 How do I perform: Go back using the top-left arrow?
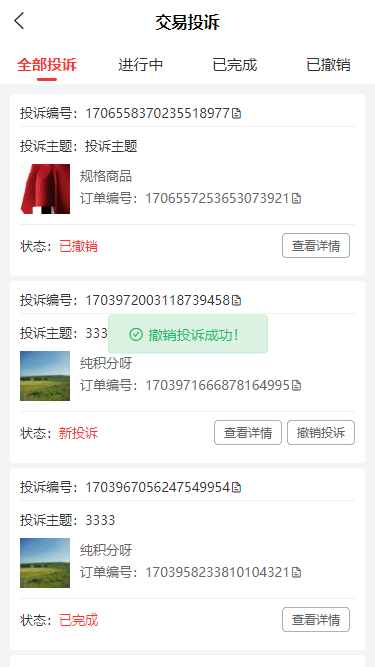click(x=20, y=21)
